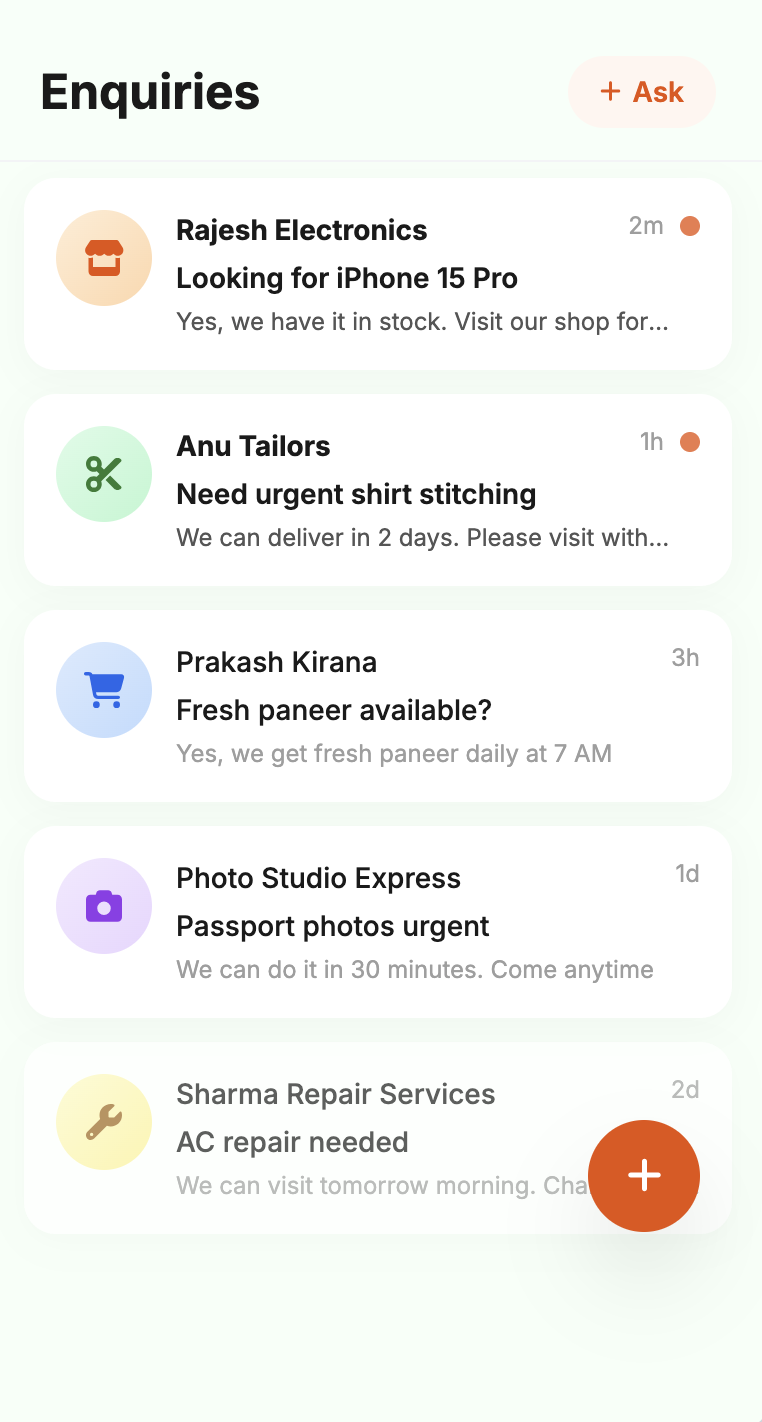Image resolution: width=762 pixels, height=1422 pixels.
Task: Click the wrench icon for Sharma Repair Services
Action: pos(104,1122)
